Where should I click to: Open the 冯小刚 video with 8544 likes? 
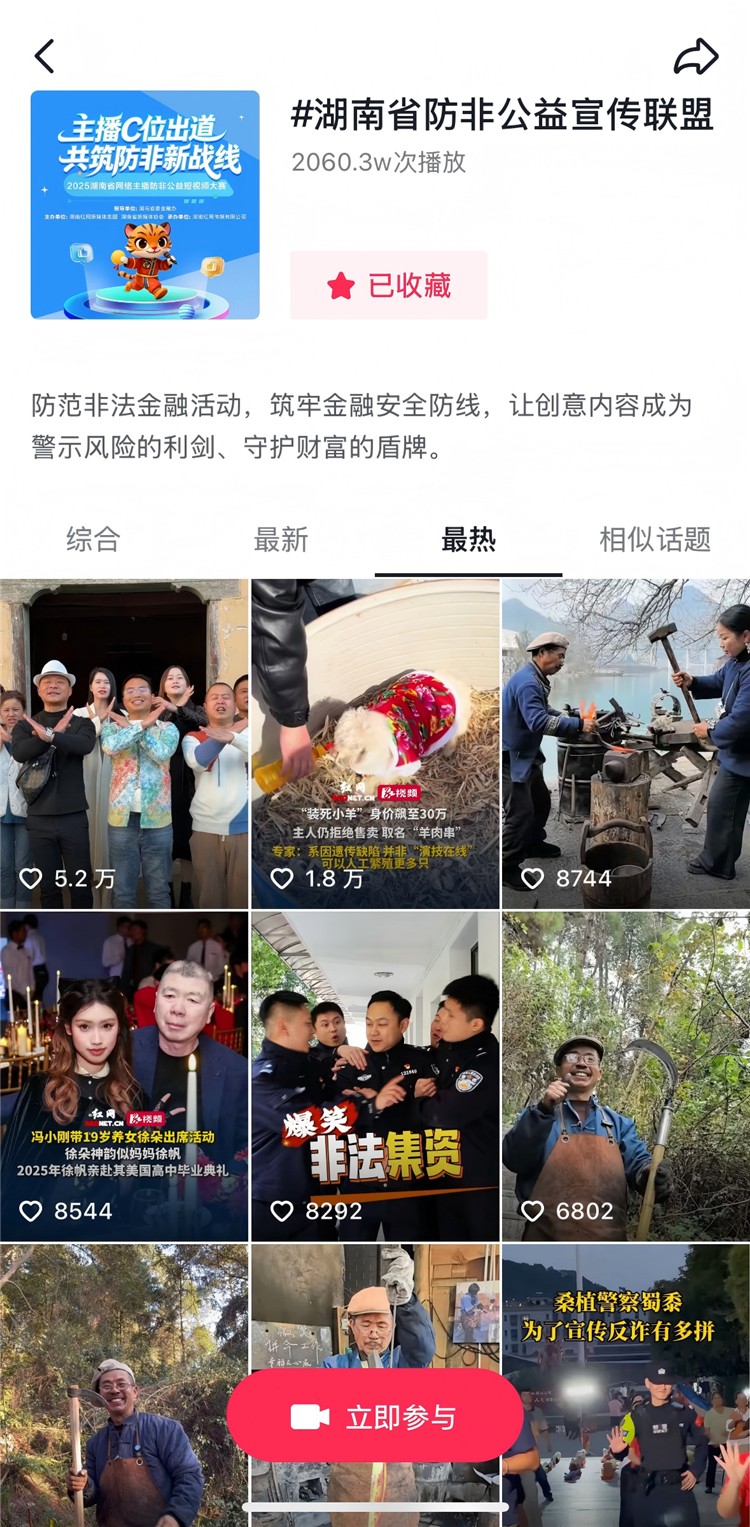tap(124, 1075)
